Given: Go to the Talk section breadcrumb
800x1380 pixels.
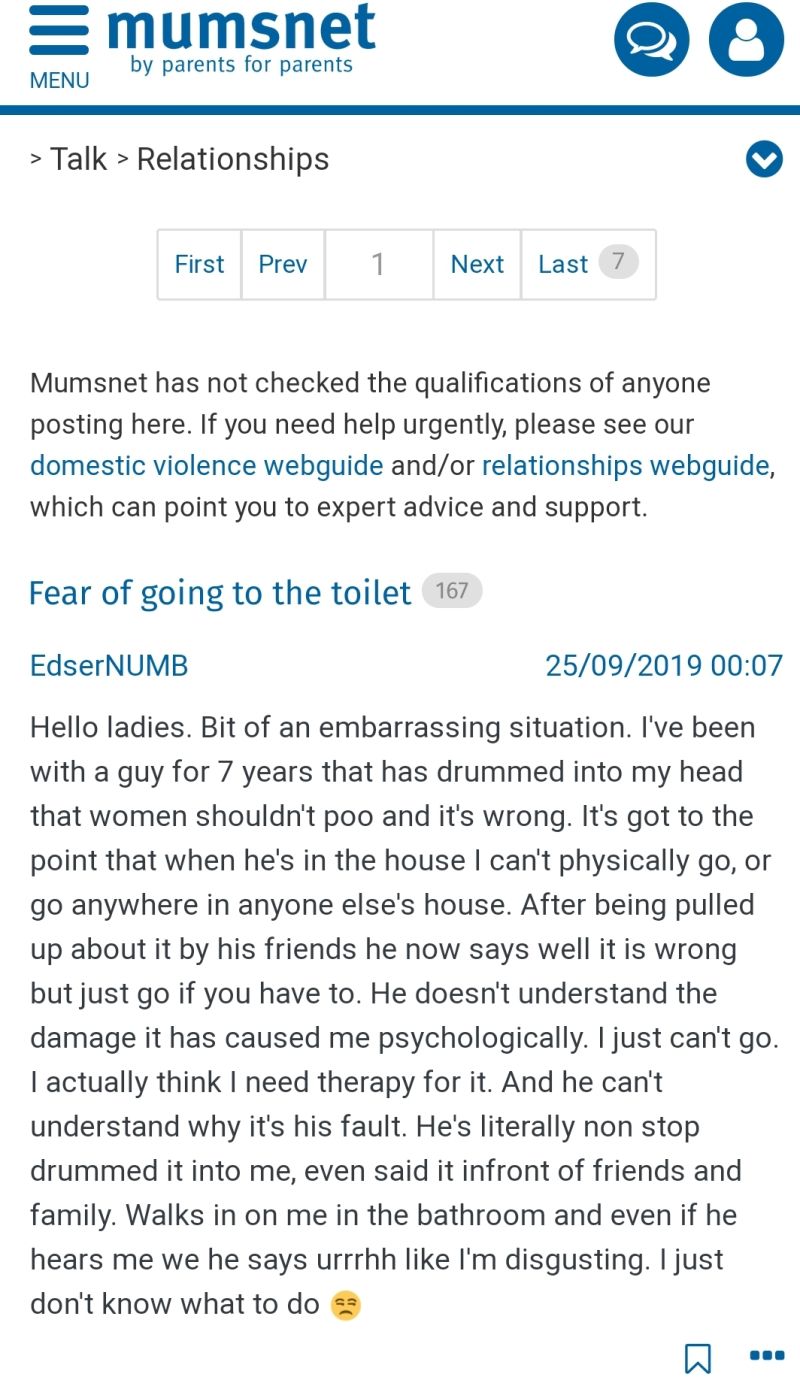Looking at the screenshot, I should [78, 159].
